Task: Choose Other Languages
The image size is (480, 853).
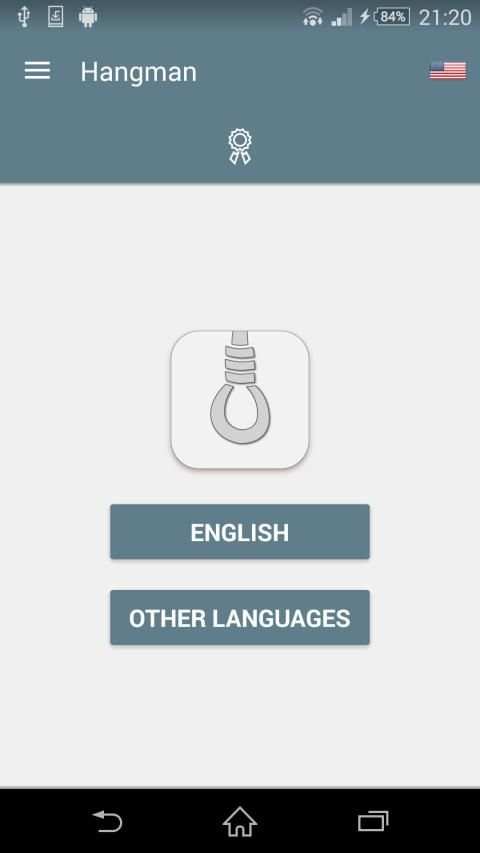Action: [239, 617]
